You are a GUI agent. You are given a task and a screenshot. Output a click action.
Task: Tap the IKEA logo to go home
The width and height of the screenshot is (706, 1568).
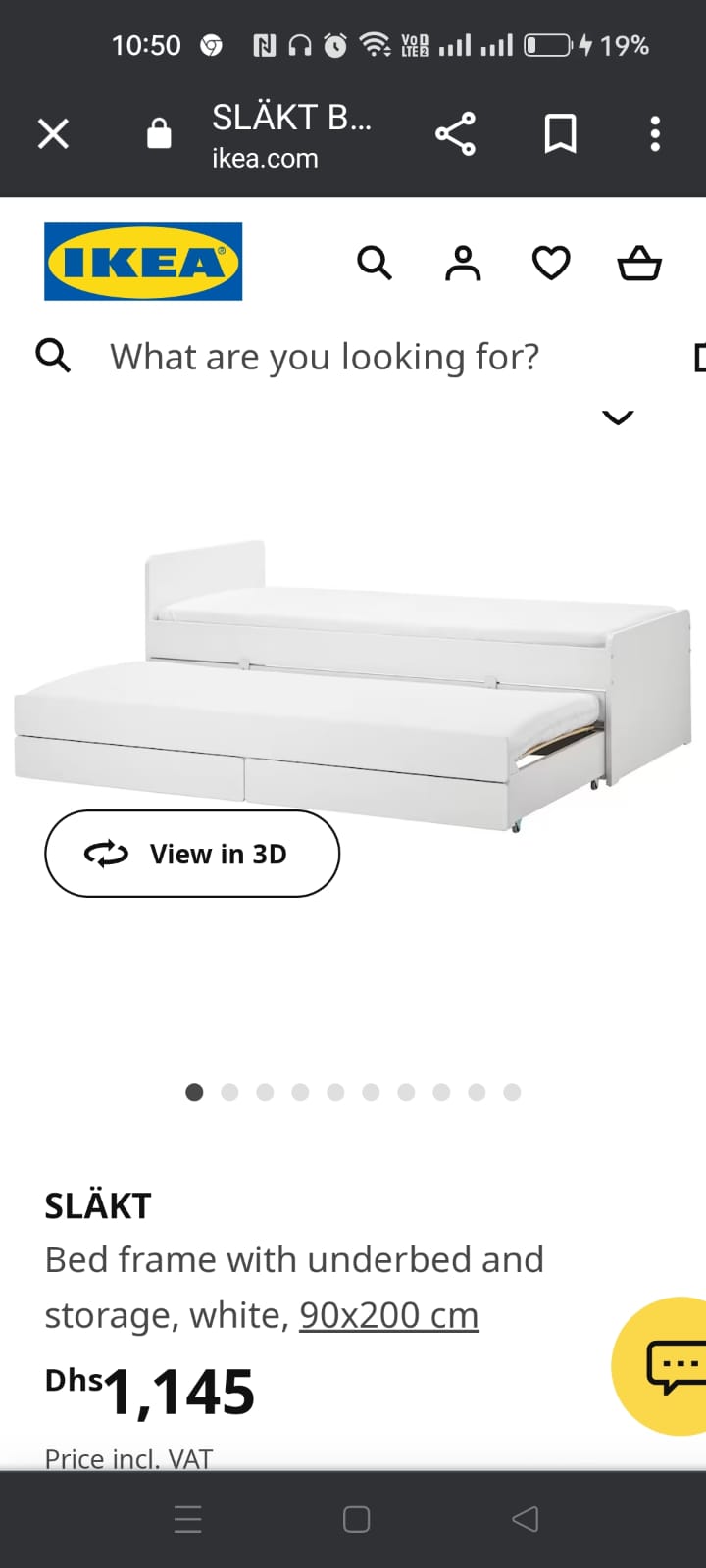[143, 262]
